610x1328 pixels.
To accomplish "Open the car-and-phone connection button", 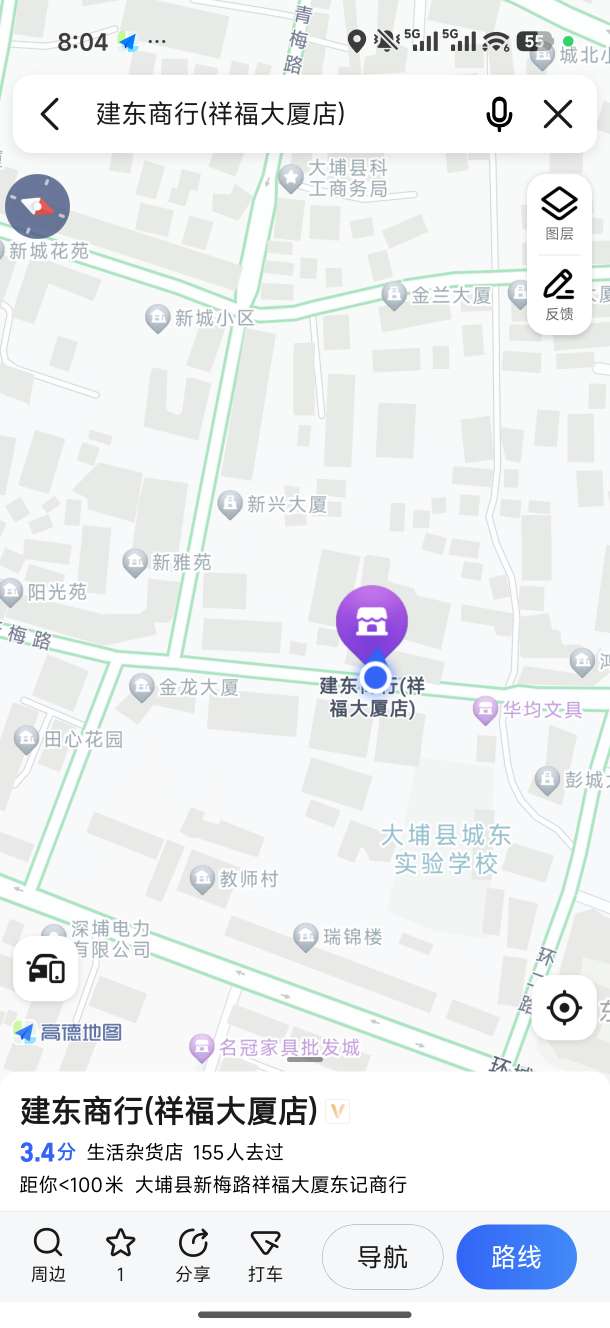I will point(45,968).
